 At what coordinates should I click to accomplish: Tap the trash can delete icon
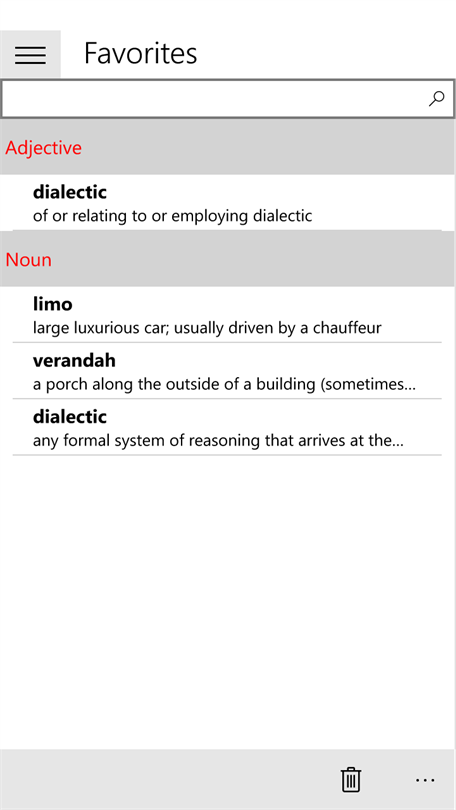(351, 779)
